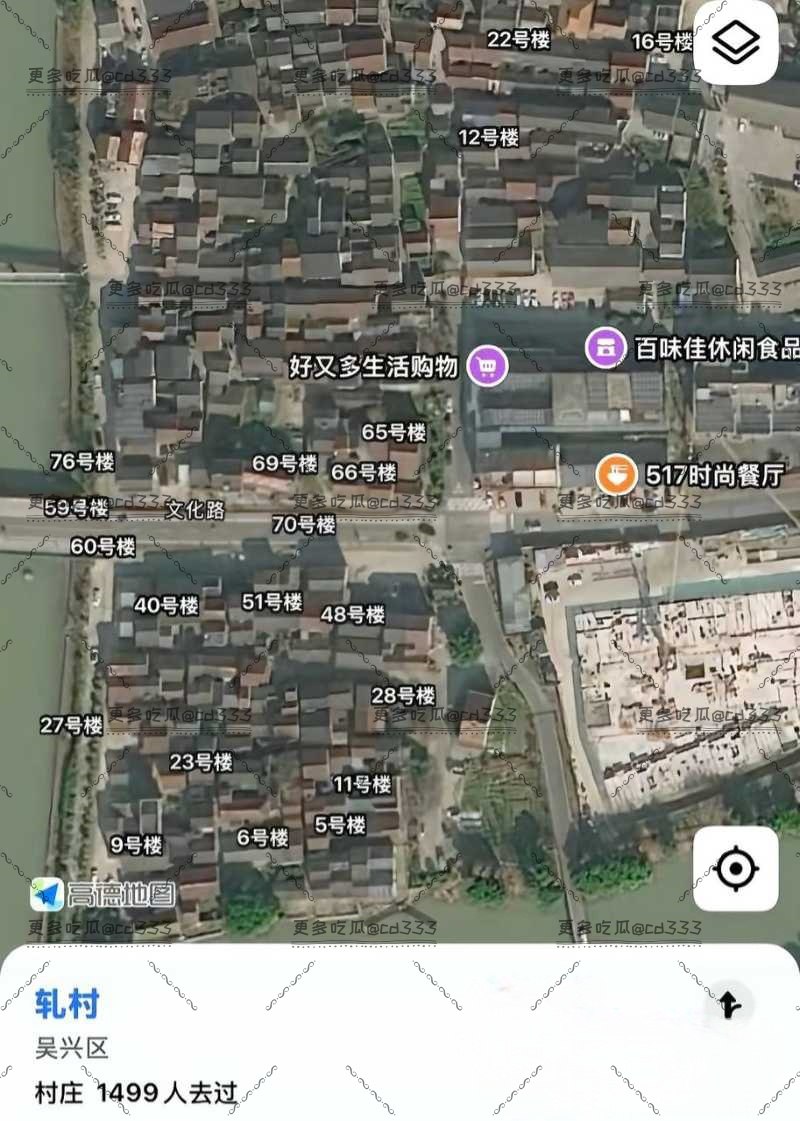Image resolution: width=800 pixels, height=1121 pixels.
Task: Open the map layers switcher icon
Action: click(x=736, y=42)
